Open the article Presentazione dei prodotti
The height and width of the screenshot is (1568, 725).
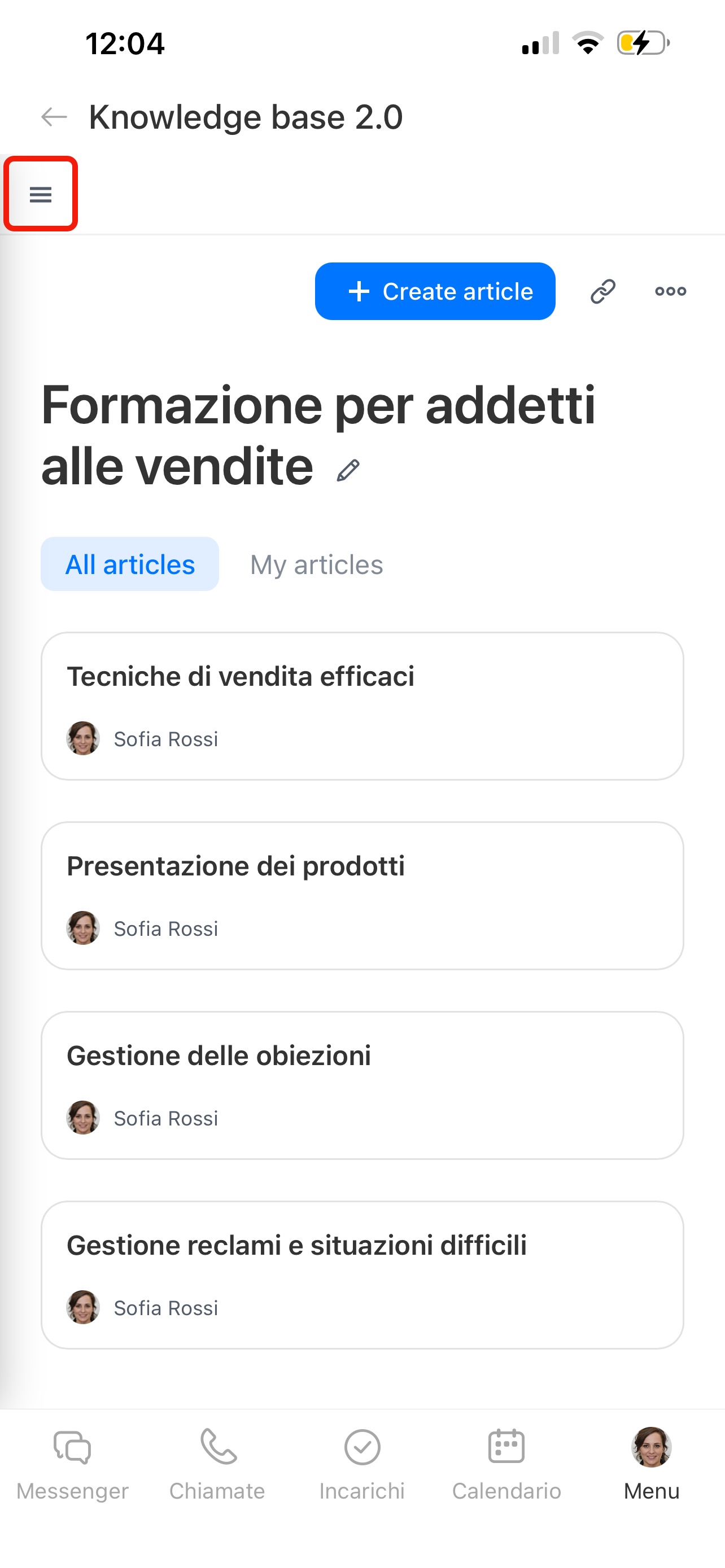coord(362,895)
